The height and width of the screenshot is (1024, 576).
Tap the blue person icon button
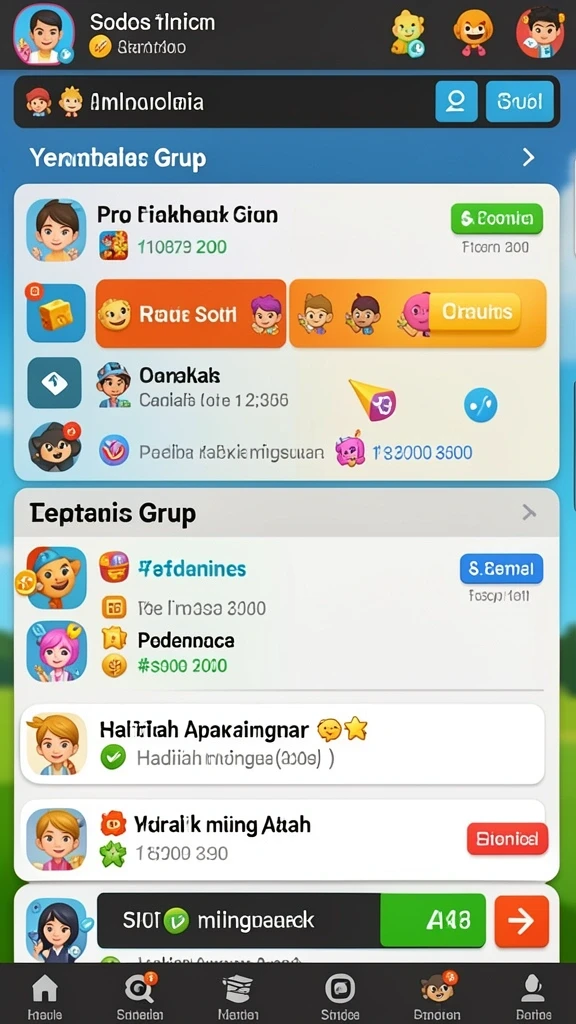point(456,102)
